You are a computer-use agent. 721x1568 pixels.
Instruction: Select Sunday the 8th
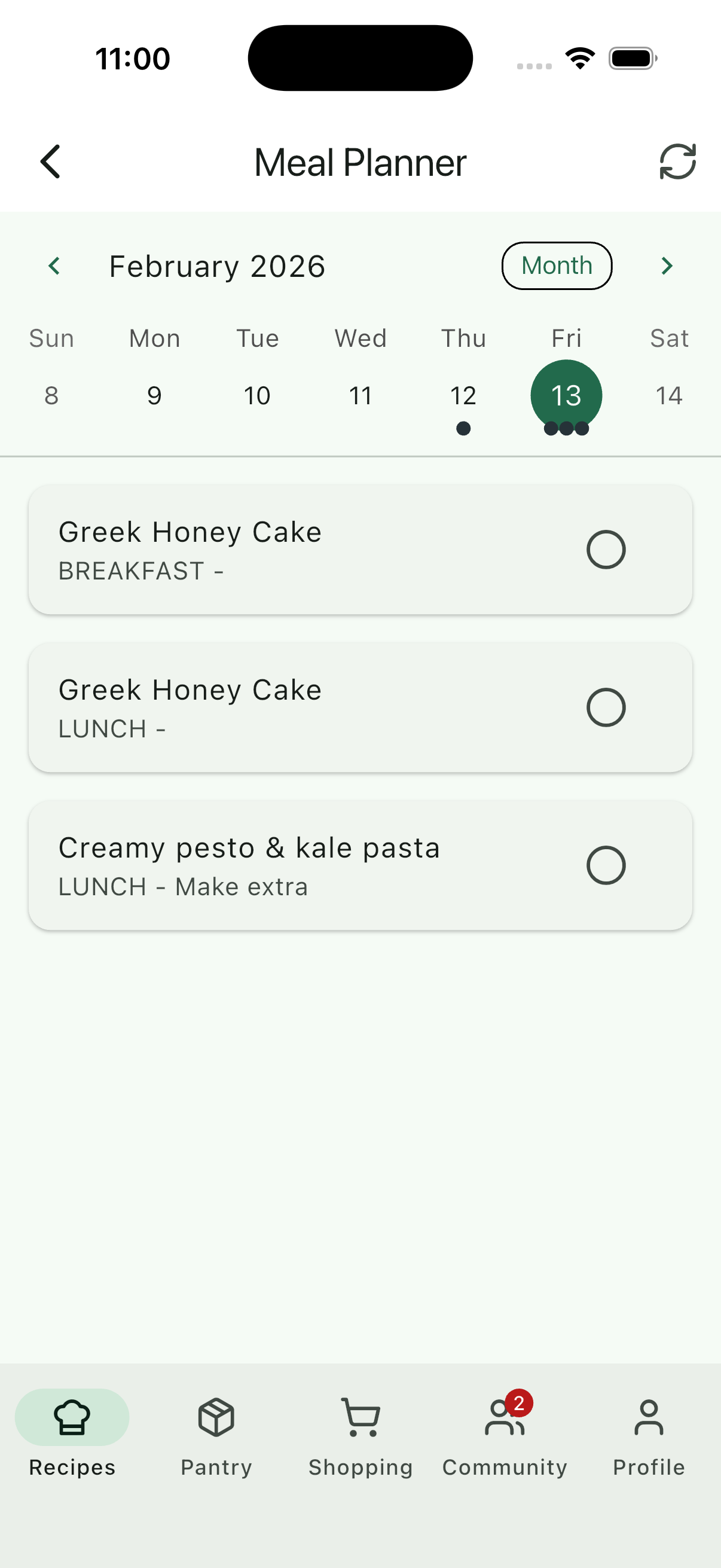pyautogui.click(x=52, y=396)
